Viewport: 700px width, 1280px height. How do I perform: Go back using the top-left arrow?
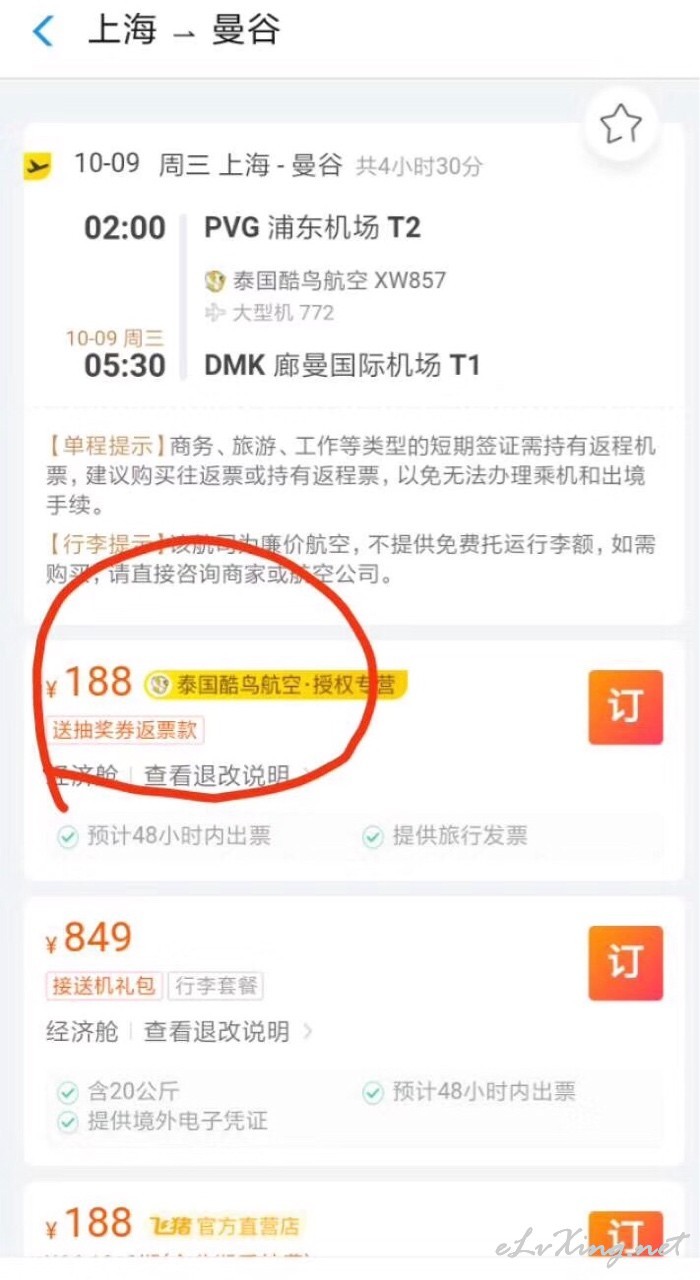tap(43, 31)
